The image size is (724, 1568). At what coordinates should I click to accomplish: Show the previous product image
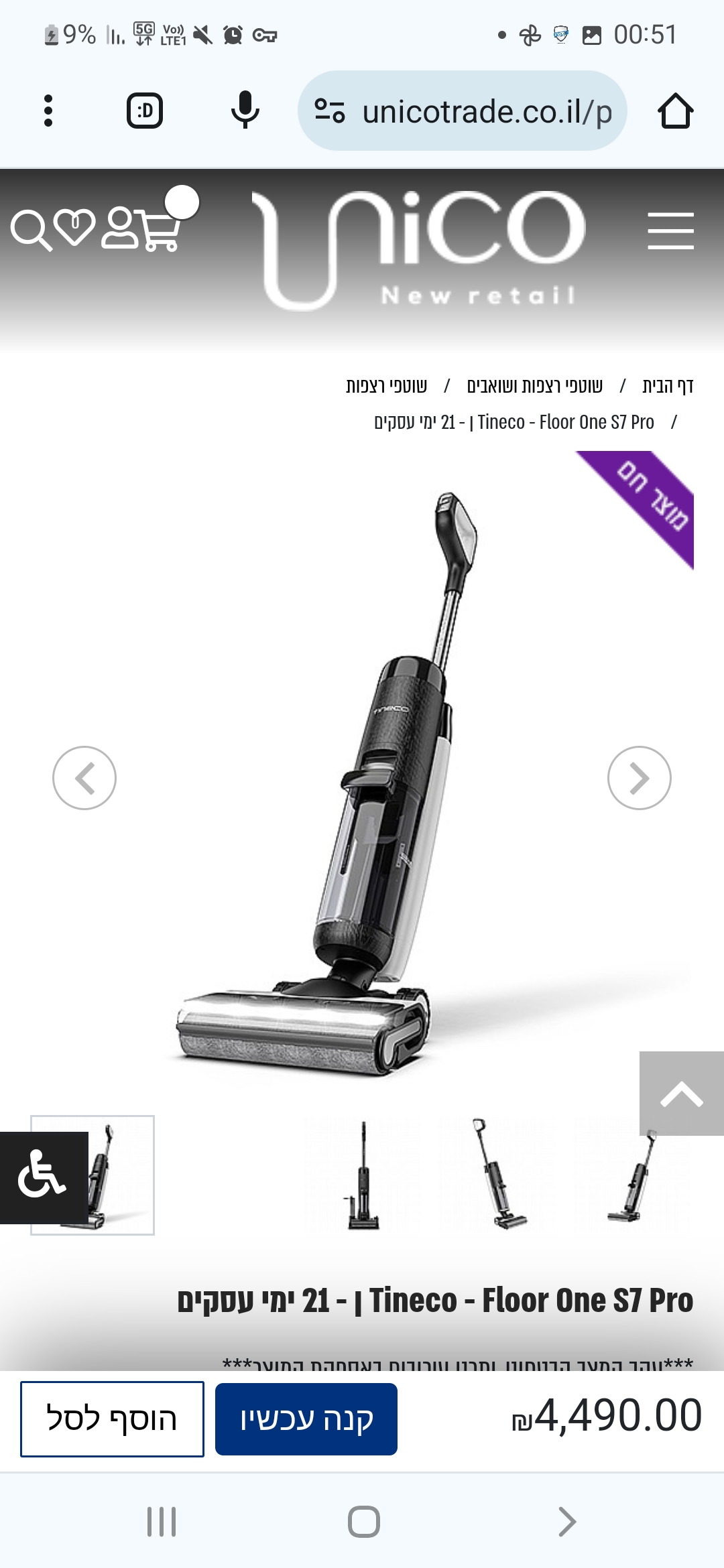pos(84,778)
